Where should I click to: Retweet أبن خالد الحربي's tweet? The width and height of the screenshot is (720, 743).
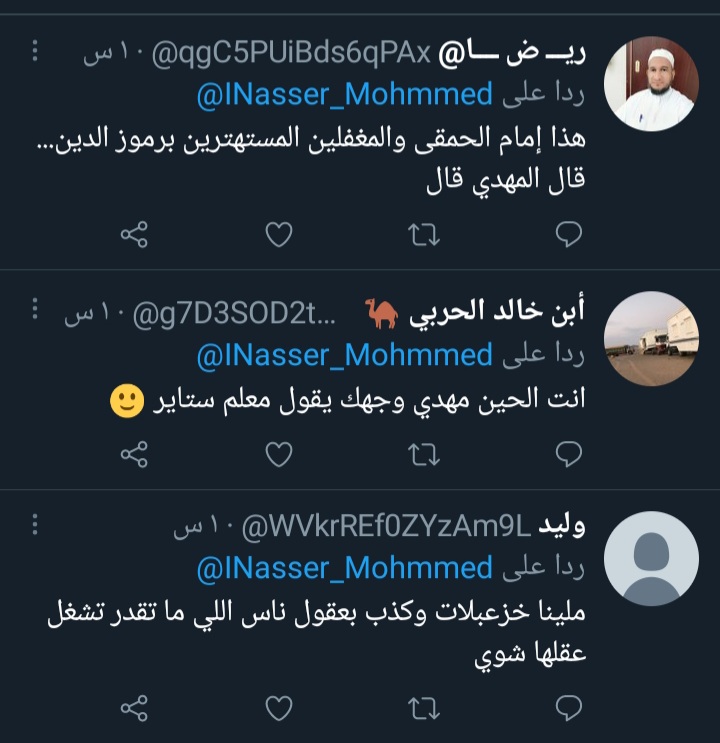coord(426,455)
